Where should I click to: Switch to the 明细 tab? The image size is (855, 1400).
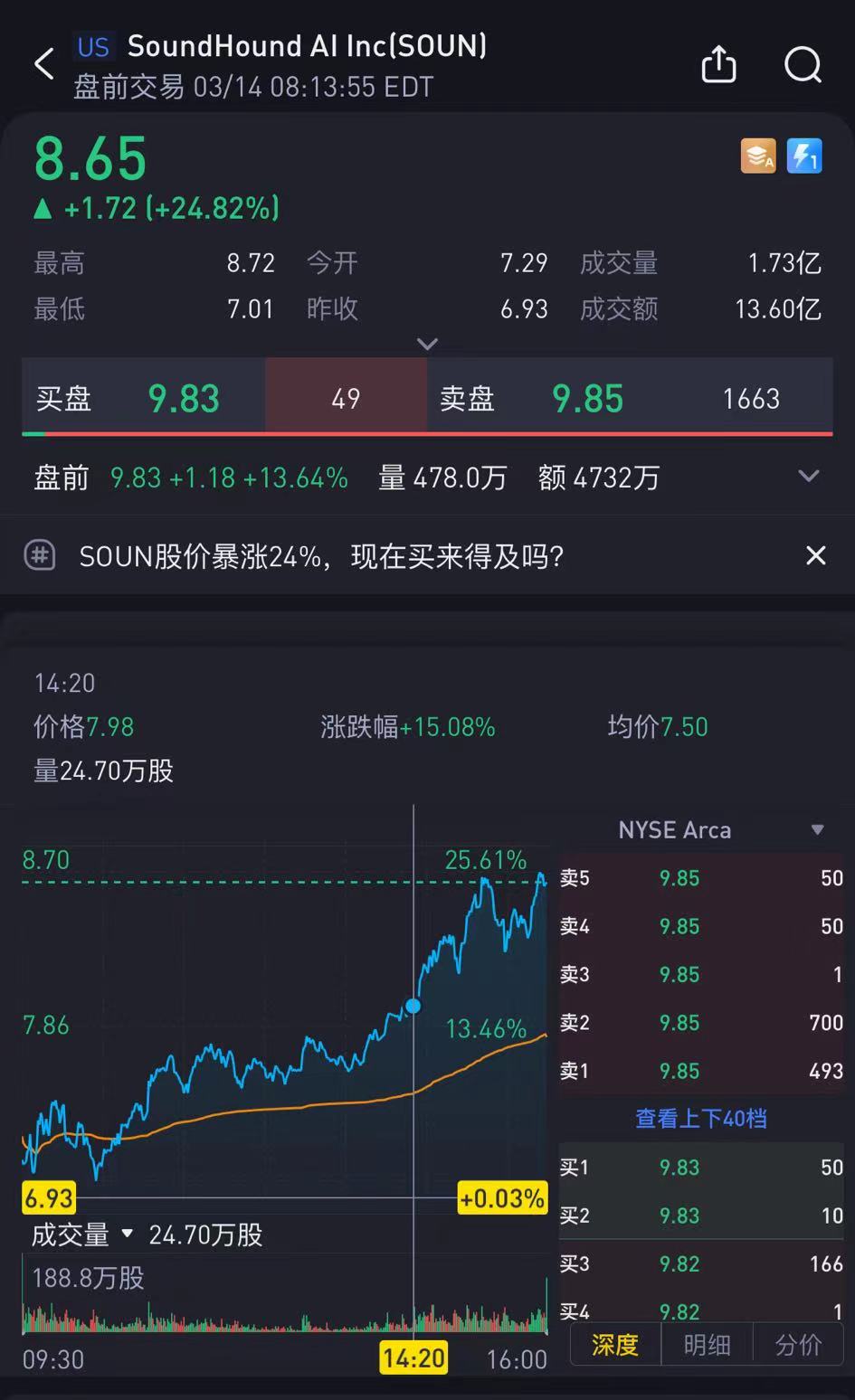pyautogui.click(x=707, y=1345)
